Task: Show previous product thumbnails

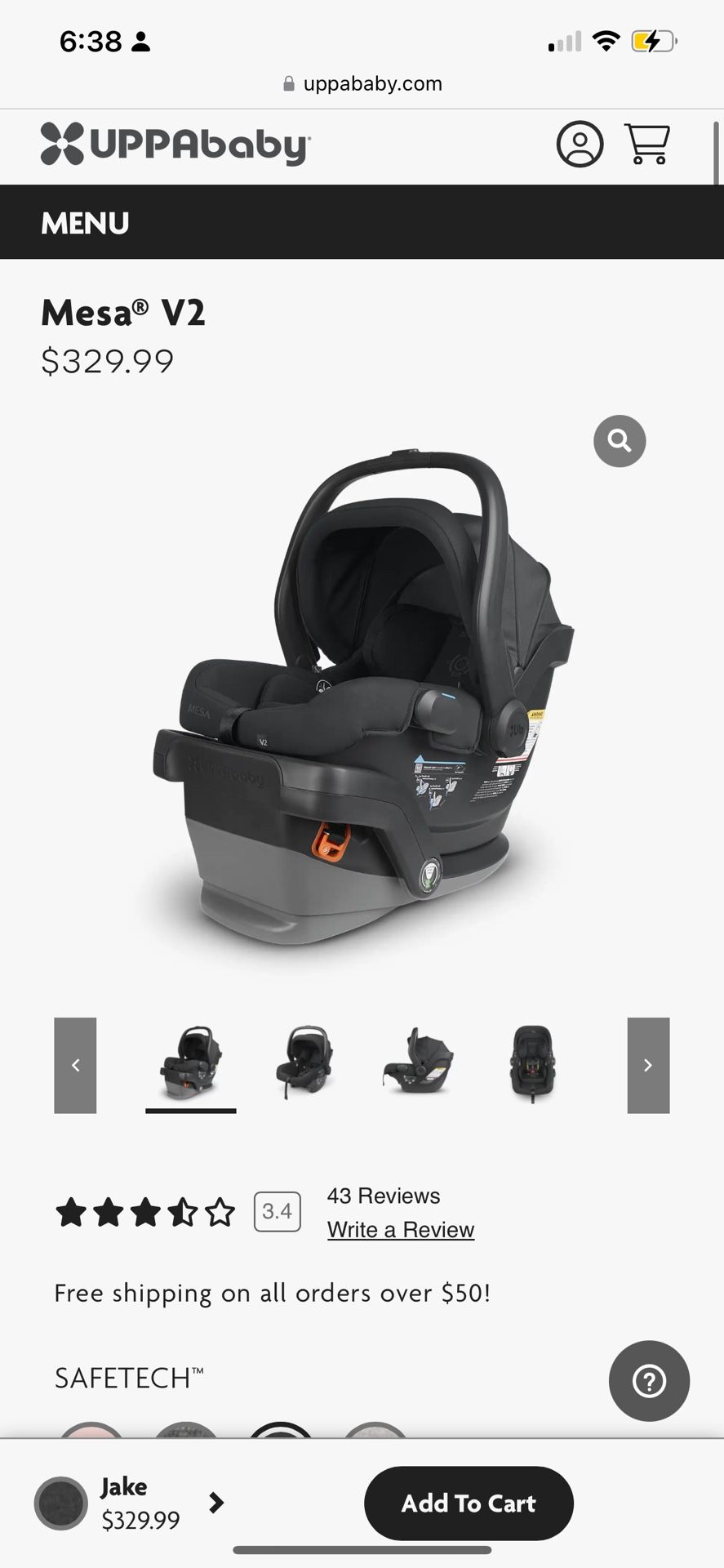Action: [75, 1065]
